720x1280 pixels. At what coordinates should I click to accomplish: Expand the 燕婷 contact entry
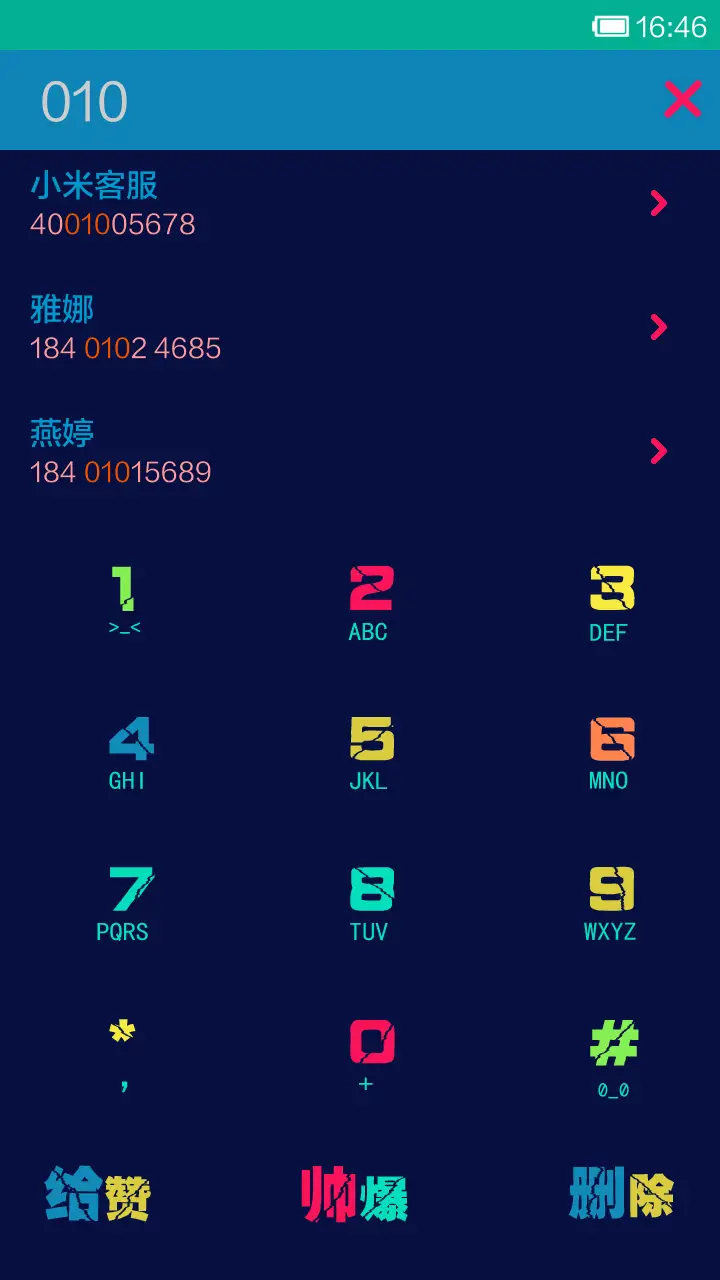pyautogui.click(x=657, y=451)
